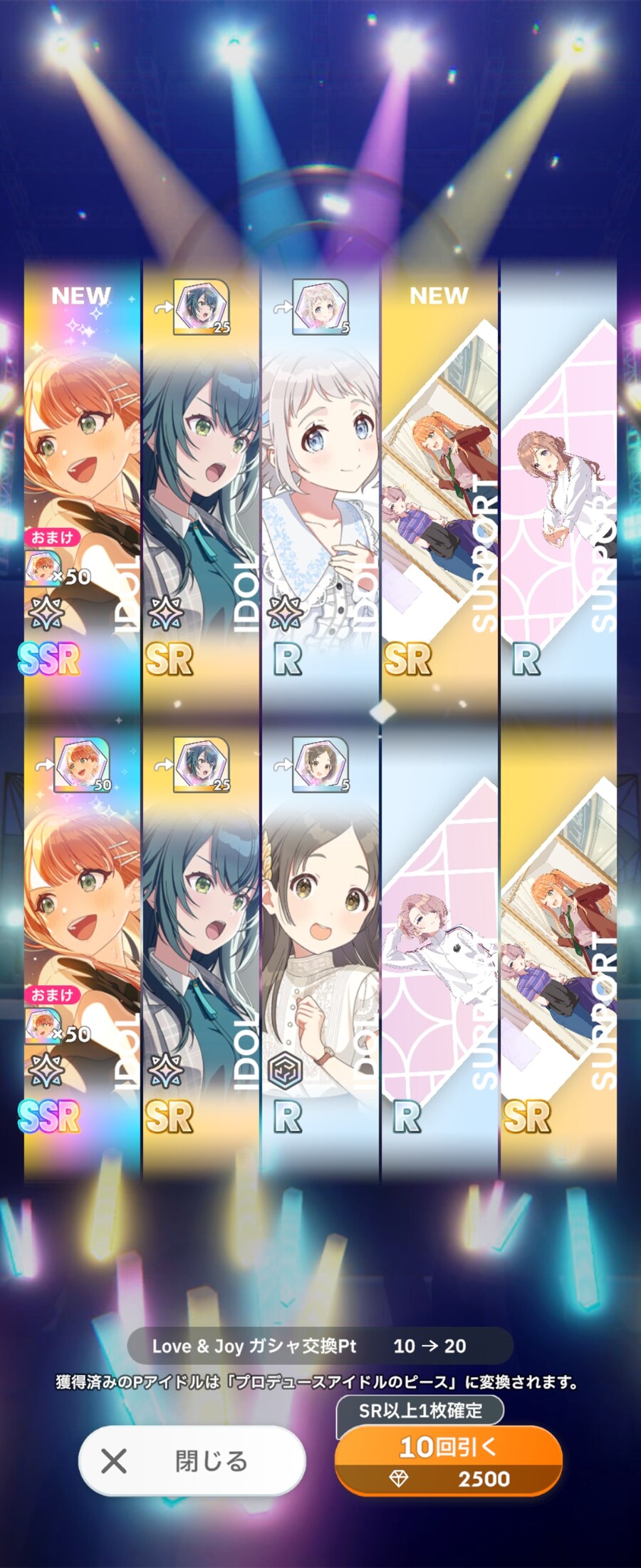Pull 10 more times for 2500 jewels
The image size is (641, 1568).
point(448,1460)
